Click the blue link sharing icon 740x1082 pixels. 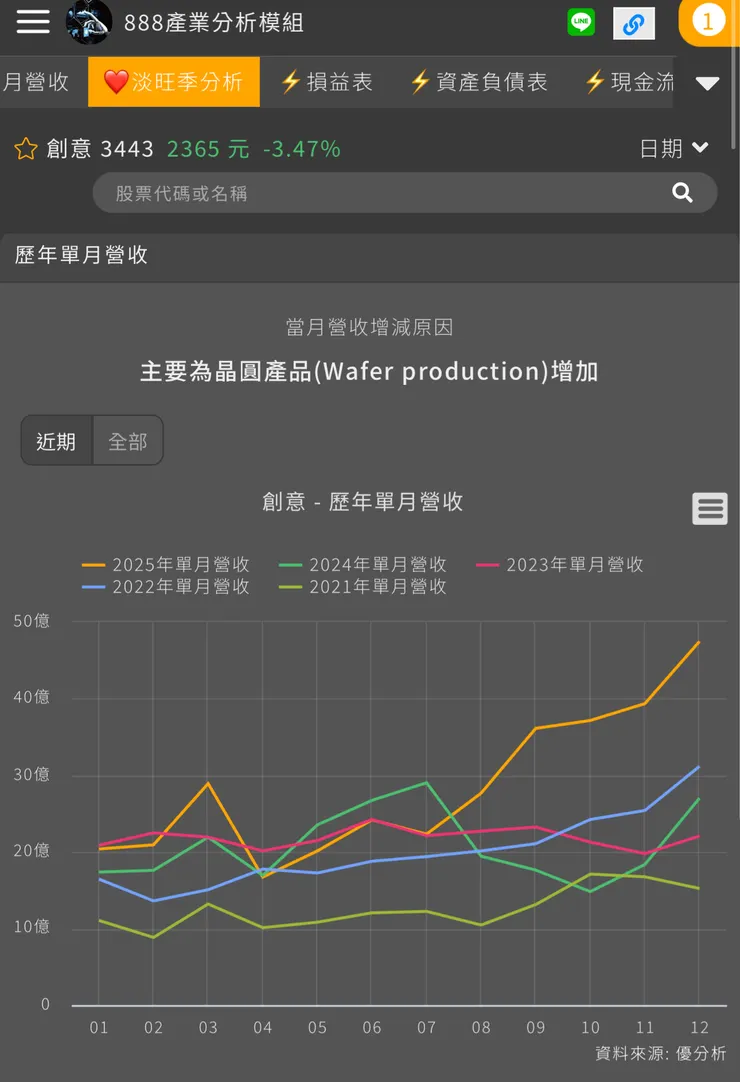634,21
